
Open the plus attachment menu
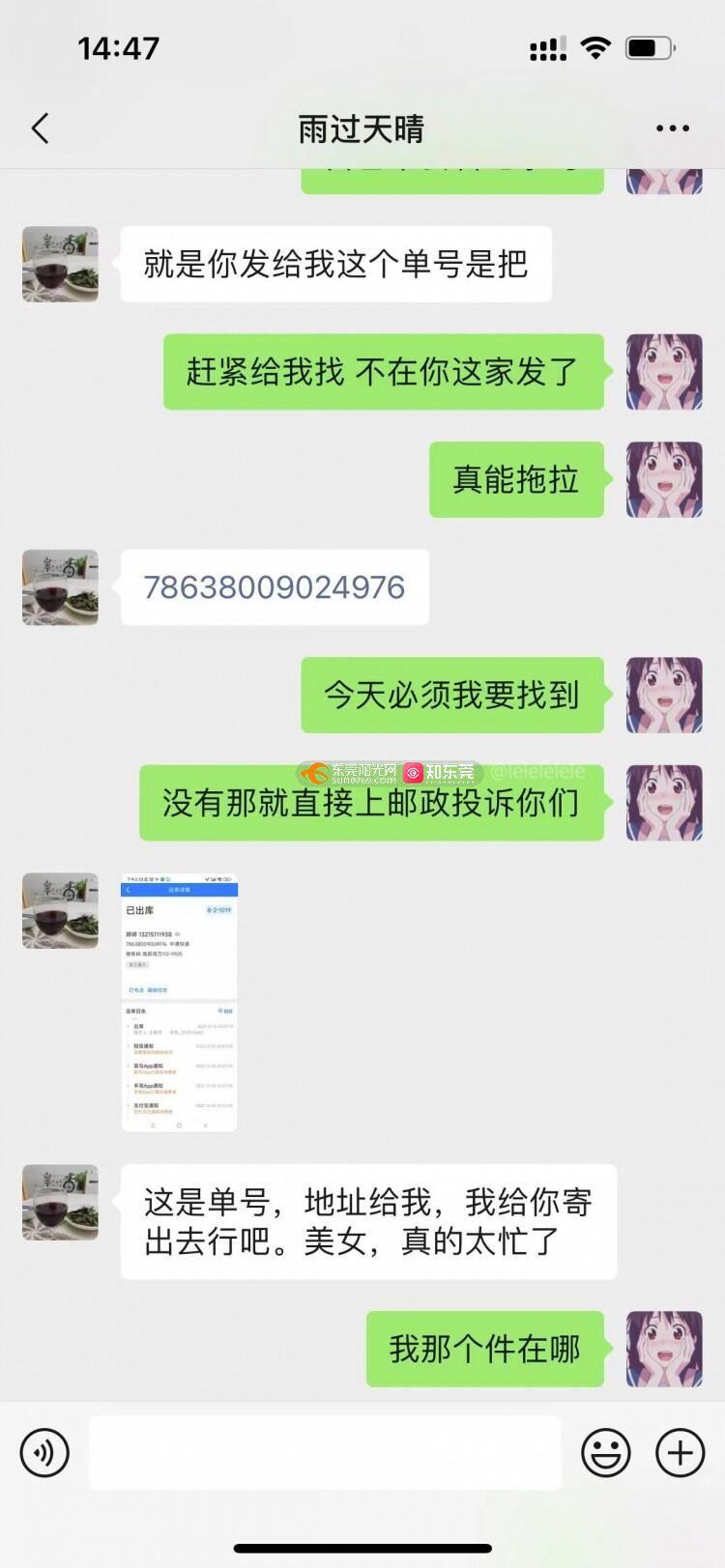pyautogui.click(x=680, y=1452)
